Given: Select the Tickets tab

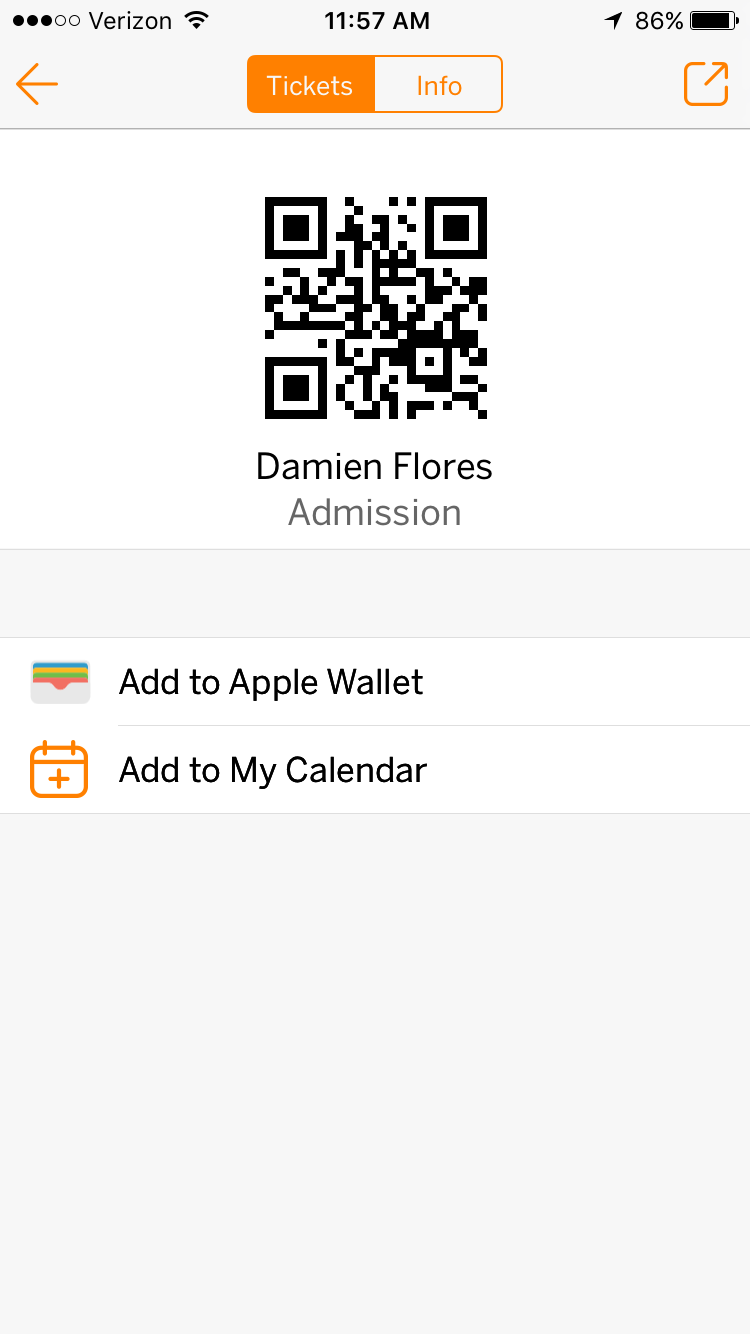Looking at the screenshot, I should [310, 85].
